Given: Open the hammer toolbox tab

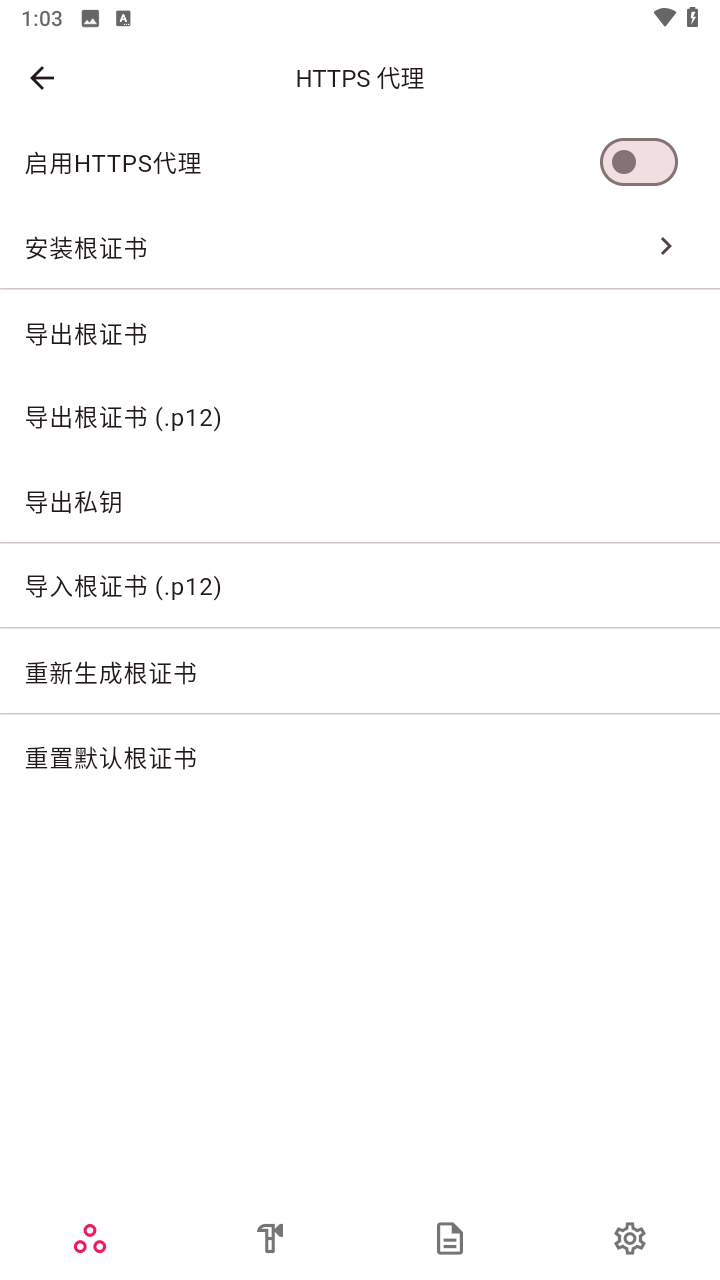Looking at the screenshot, I should click(270, 1239).
